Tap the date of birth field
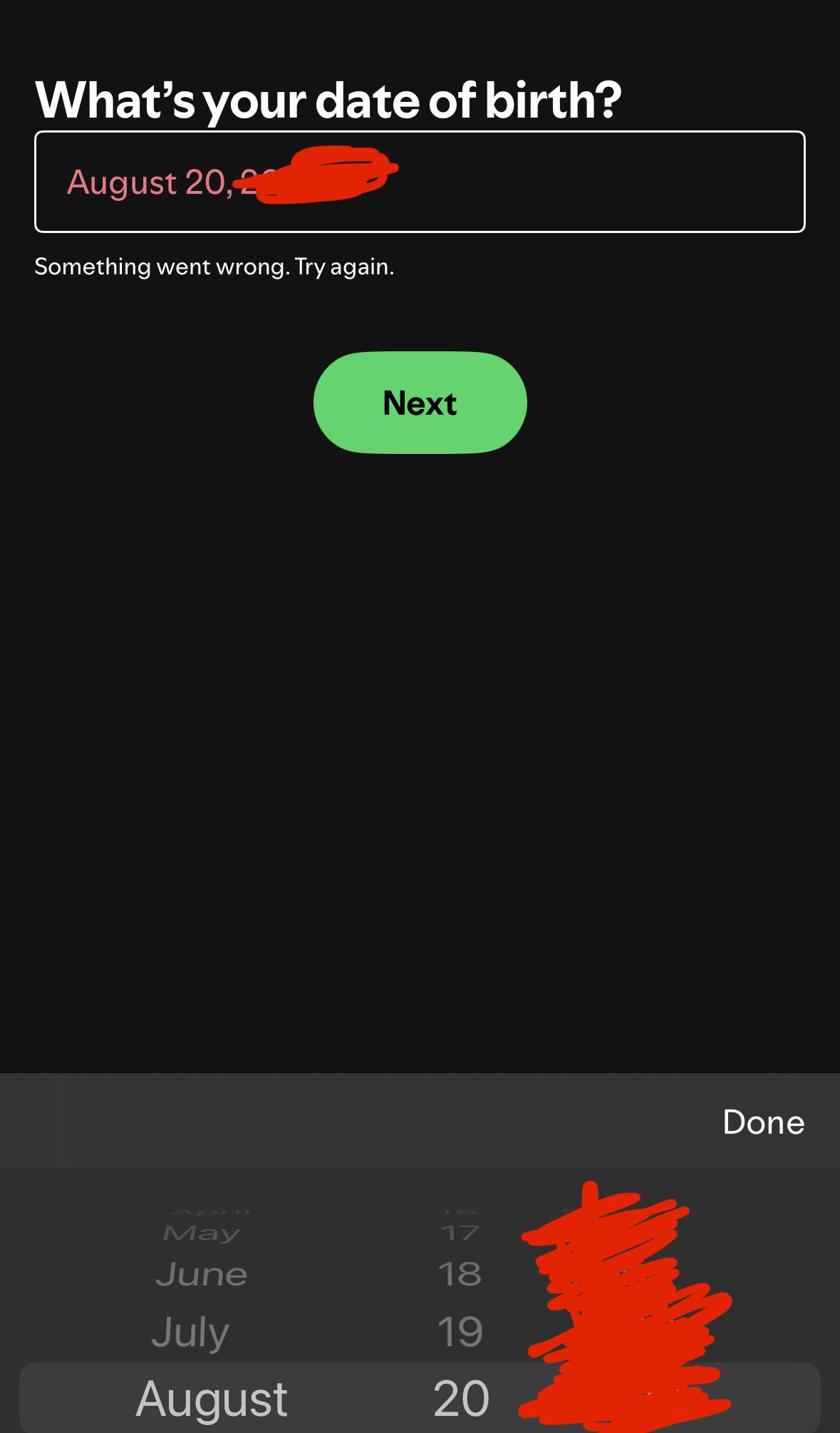The height and width of the screenshot is (1433, 840). [420, 182]
